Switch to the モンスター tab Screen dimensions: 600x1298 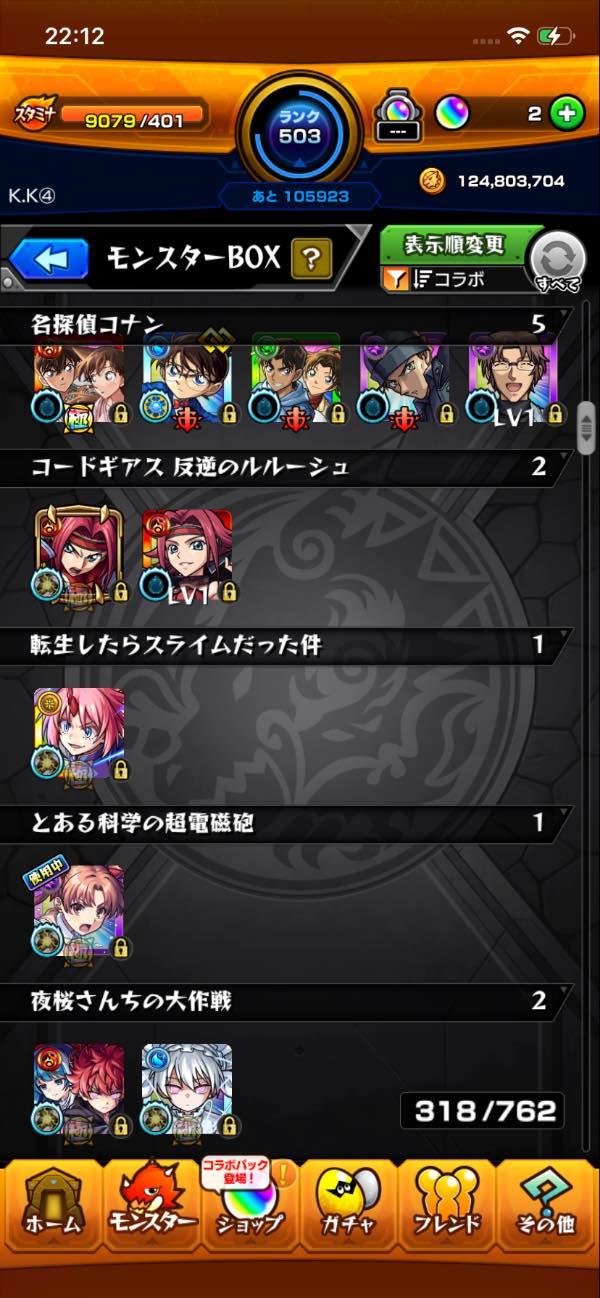pos(153,1210)
